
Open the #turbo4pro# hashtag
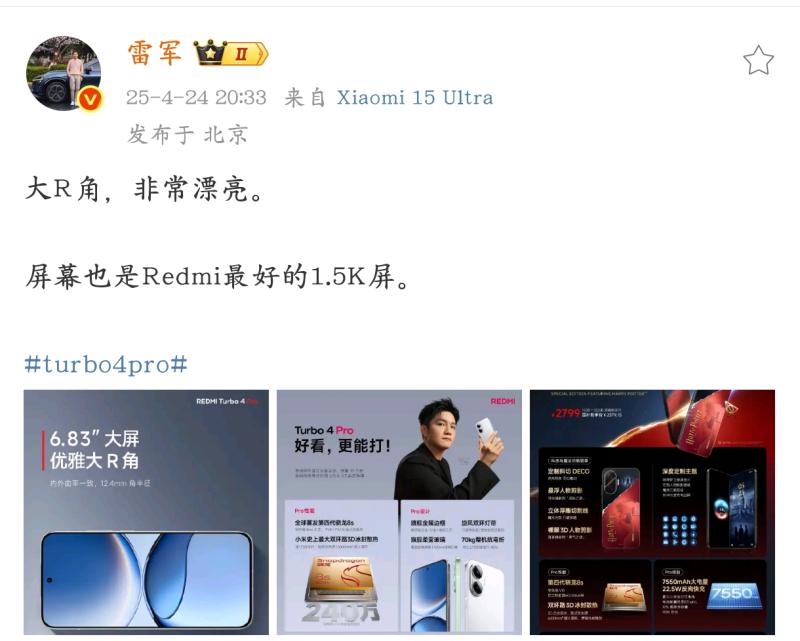(106, 364)
